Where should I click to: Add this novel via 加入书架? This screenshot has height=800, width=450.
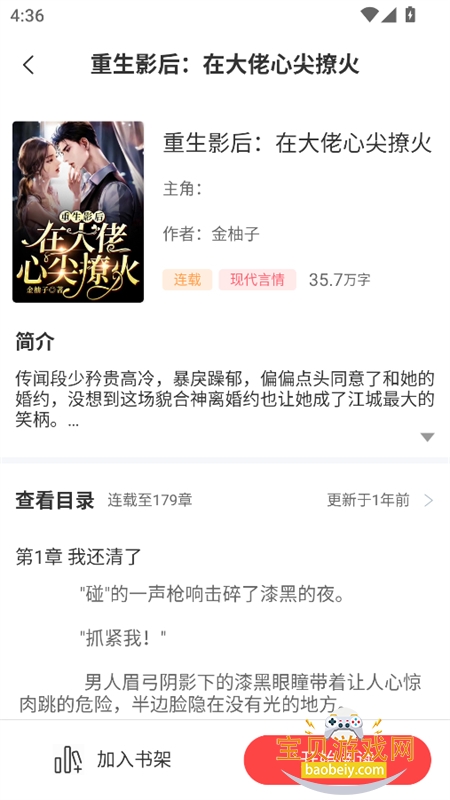click(112, 760)
